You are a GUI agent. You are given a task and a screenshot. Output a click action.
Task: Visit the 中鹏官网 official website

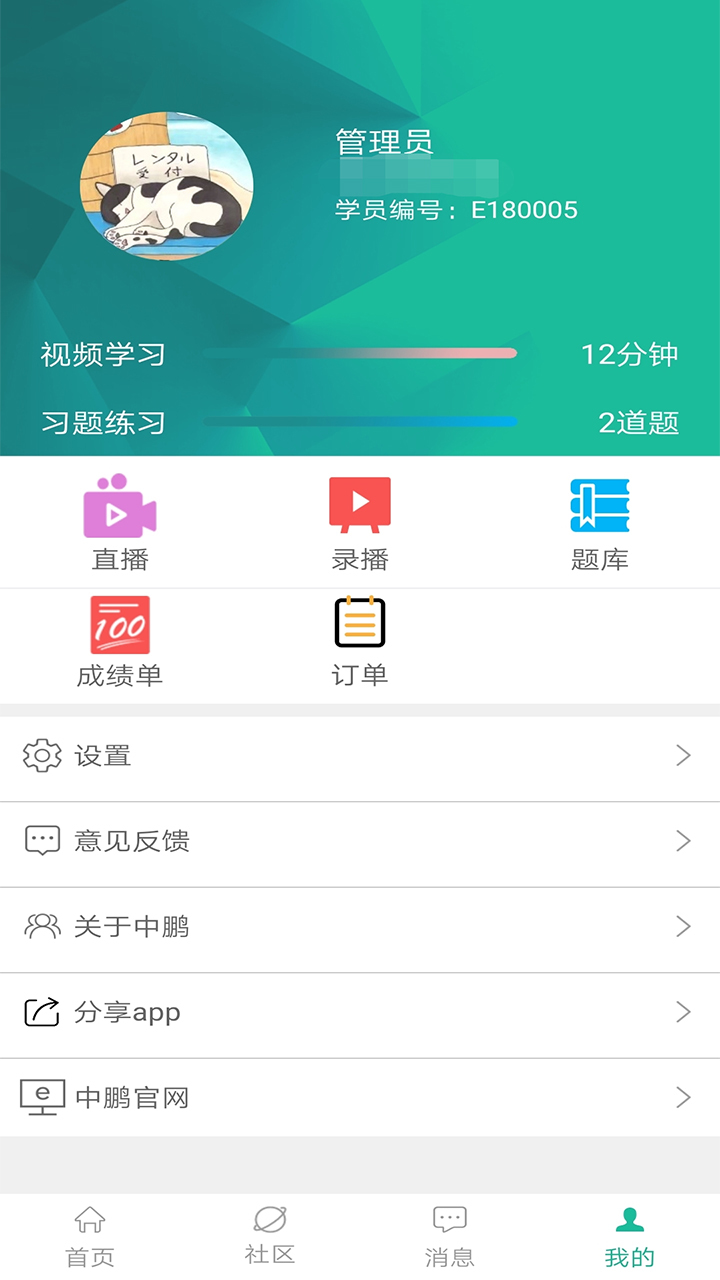tap(360, 1098)
